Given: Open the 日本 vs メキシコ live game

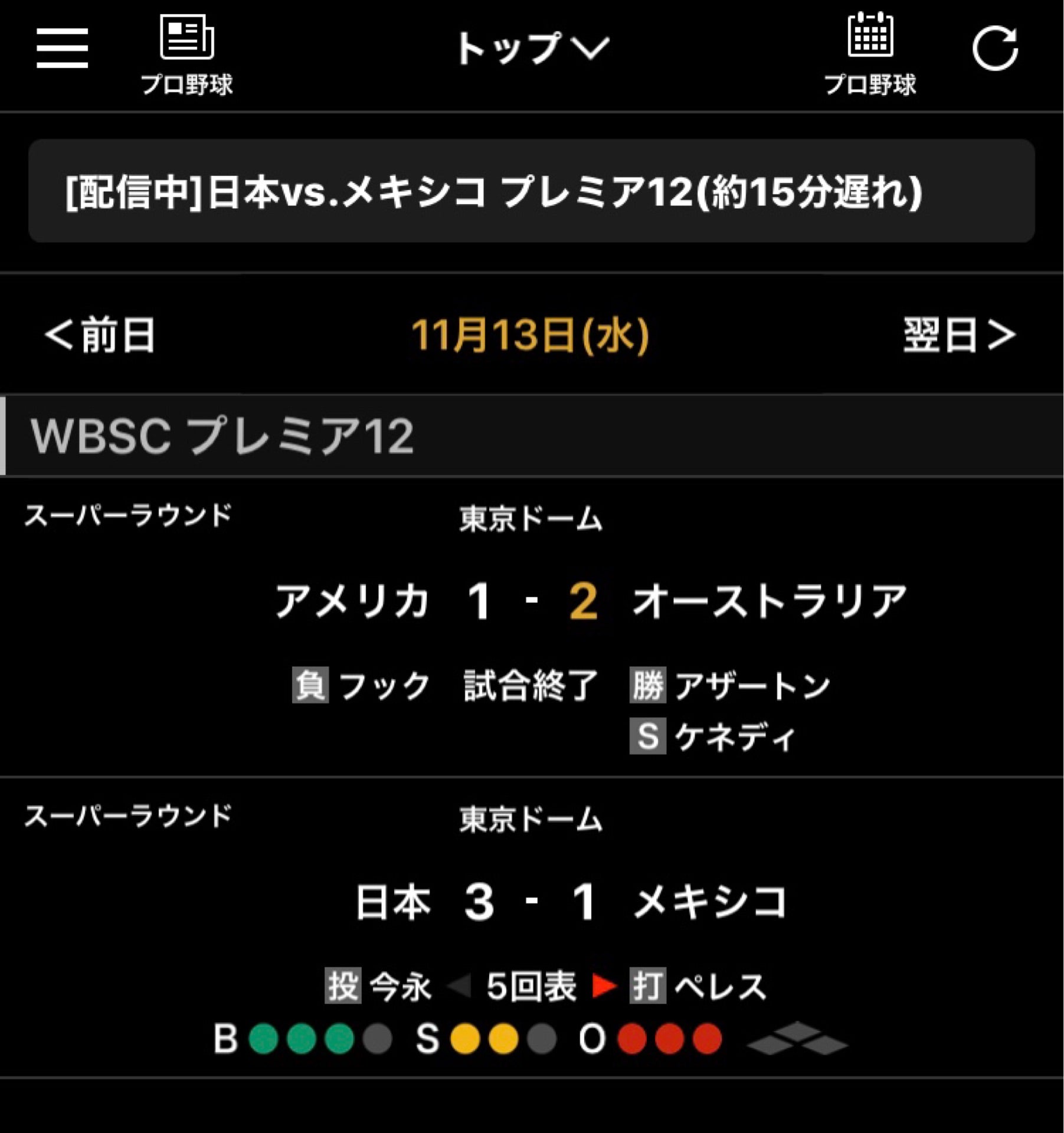Looking at the screenshot, I should pyautogui.click(x=531, y=928).
